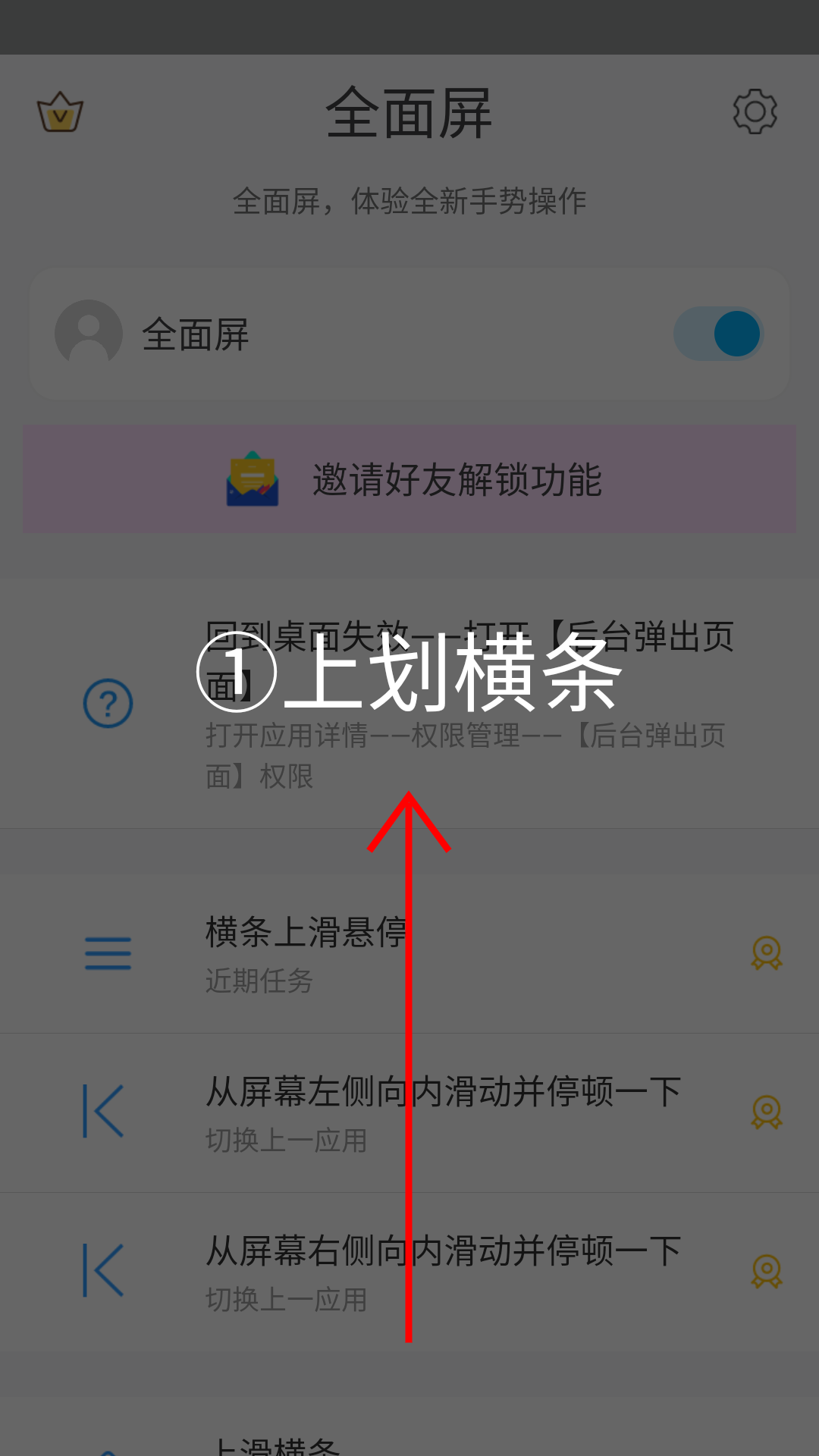Image resolution: width=819 pixels, height=1456 pixels.
Task: Open the VIP crown icon
Action: [60, 112]
